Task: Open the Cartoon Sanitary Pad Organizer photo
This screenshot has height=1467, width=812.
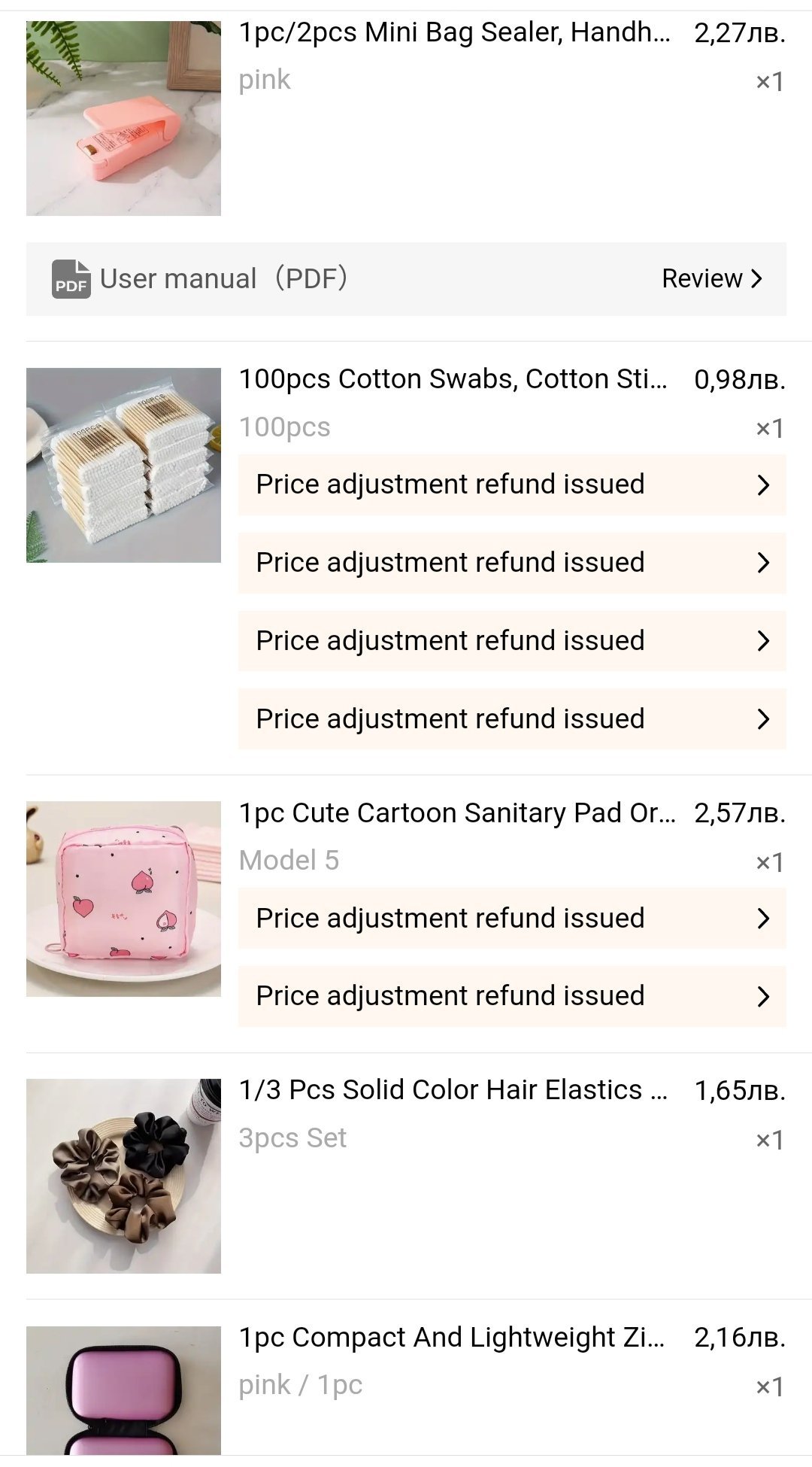Action: tap(123, 899)
